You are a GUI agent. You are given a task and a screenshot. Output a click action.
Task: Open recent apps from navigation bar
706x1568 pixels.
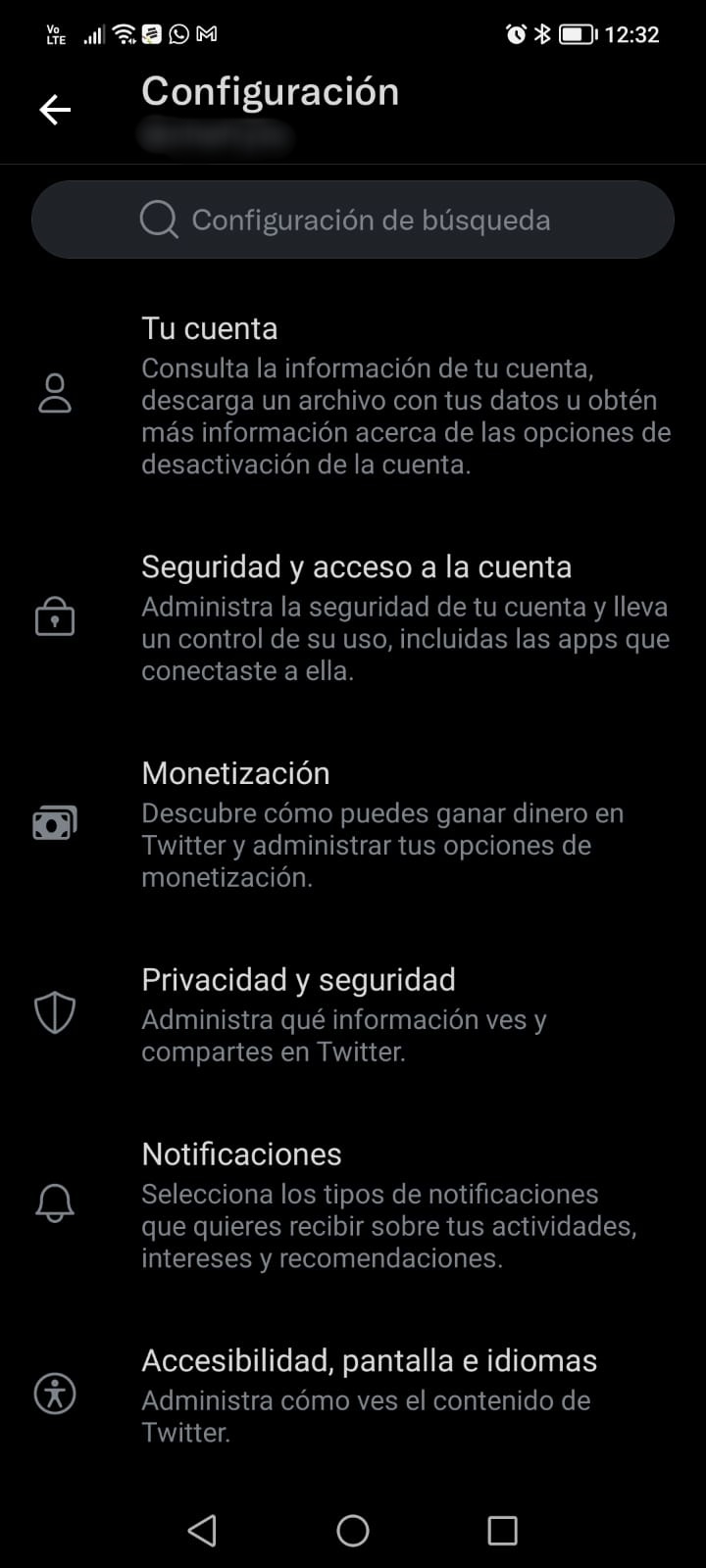pyautogui.click(x=502, y=1531)
